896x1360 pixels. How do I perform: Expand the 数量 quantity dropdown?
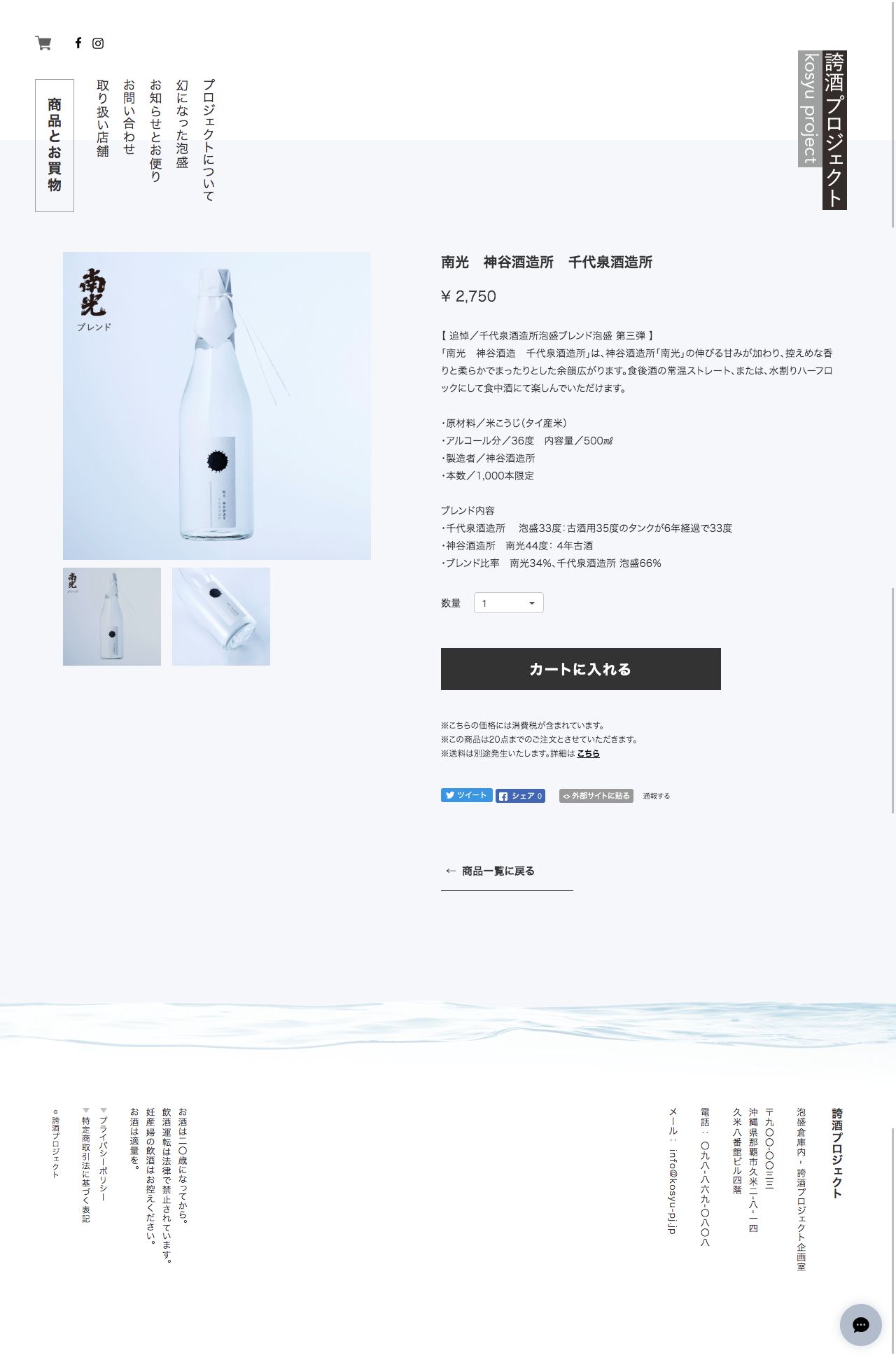(509, 603)
